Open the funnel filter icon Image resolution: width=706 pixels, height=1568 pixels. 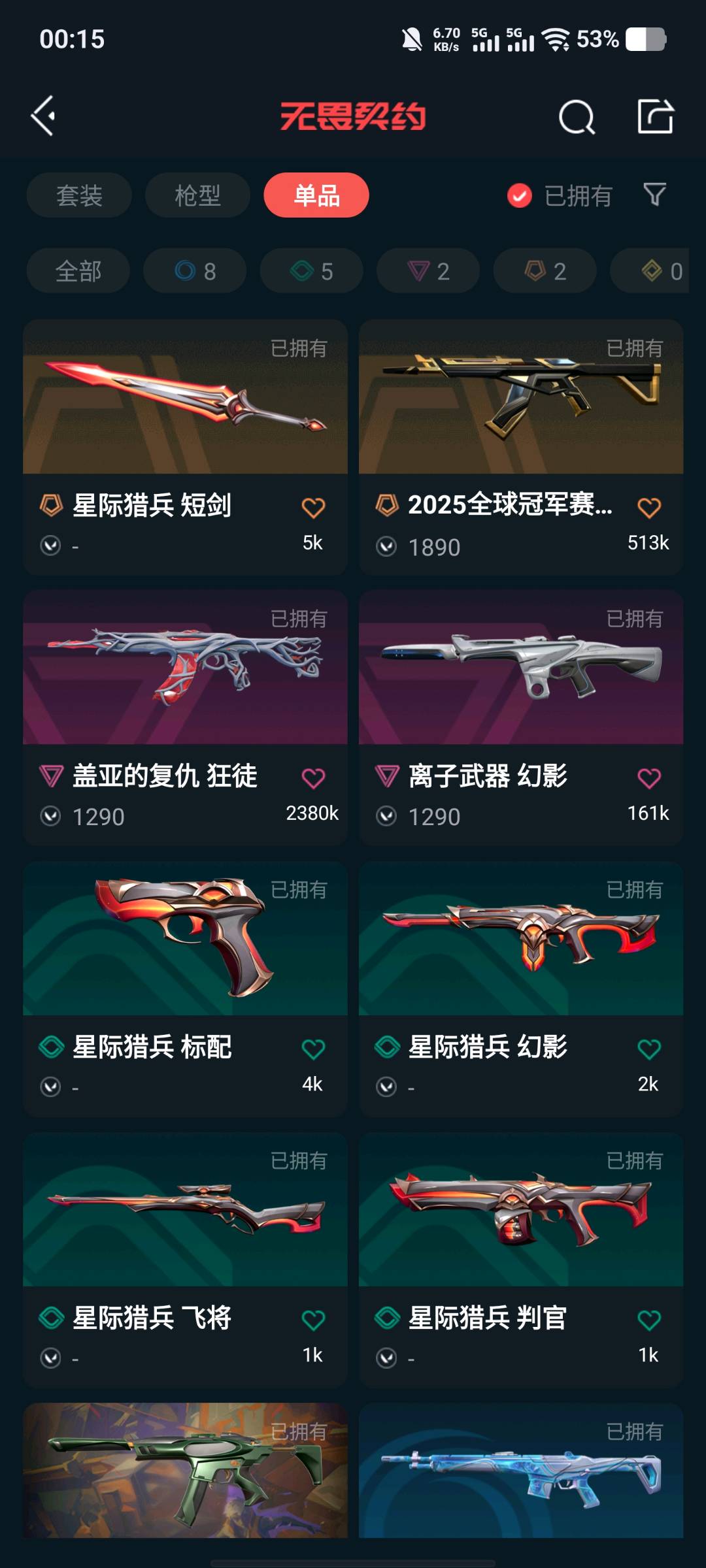point(654,195)
